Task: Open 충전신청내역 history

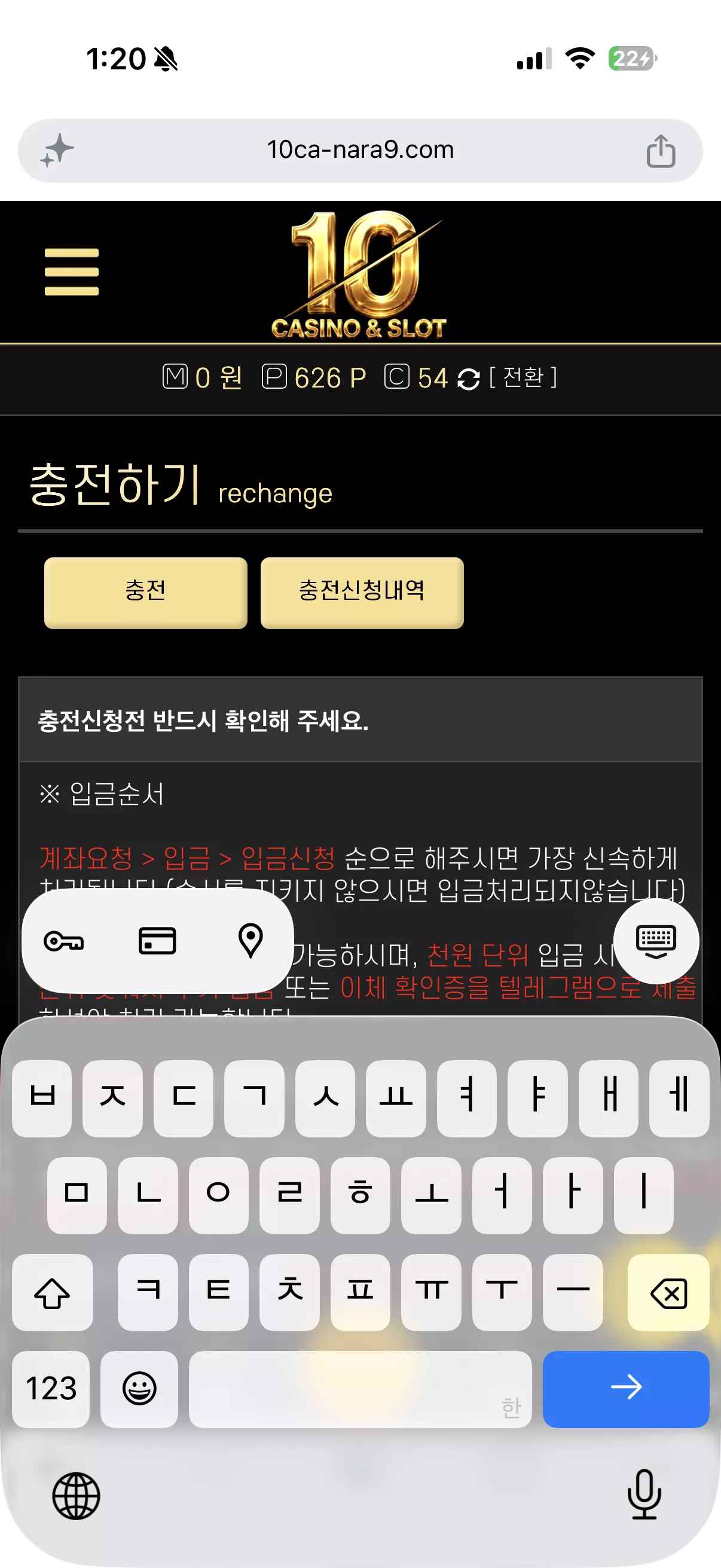Action: 362,592
